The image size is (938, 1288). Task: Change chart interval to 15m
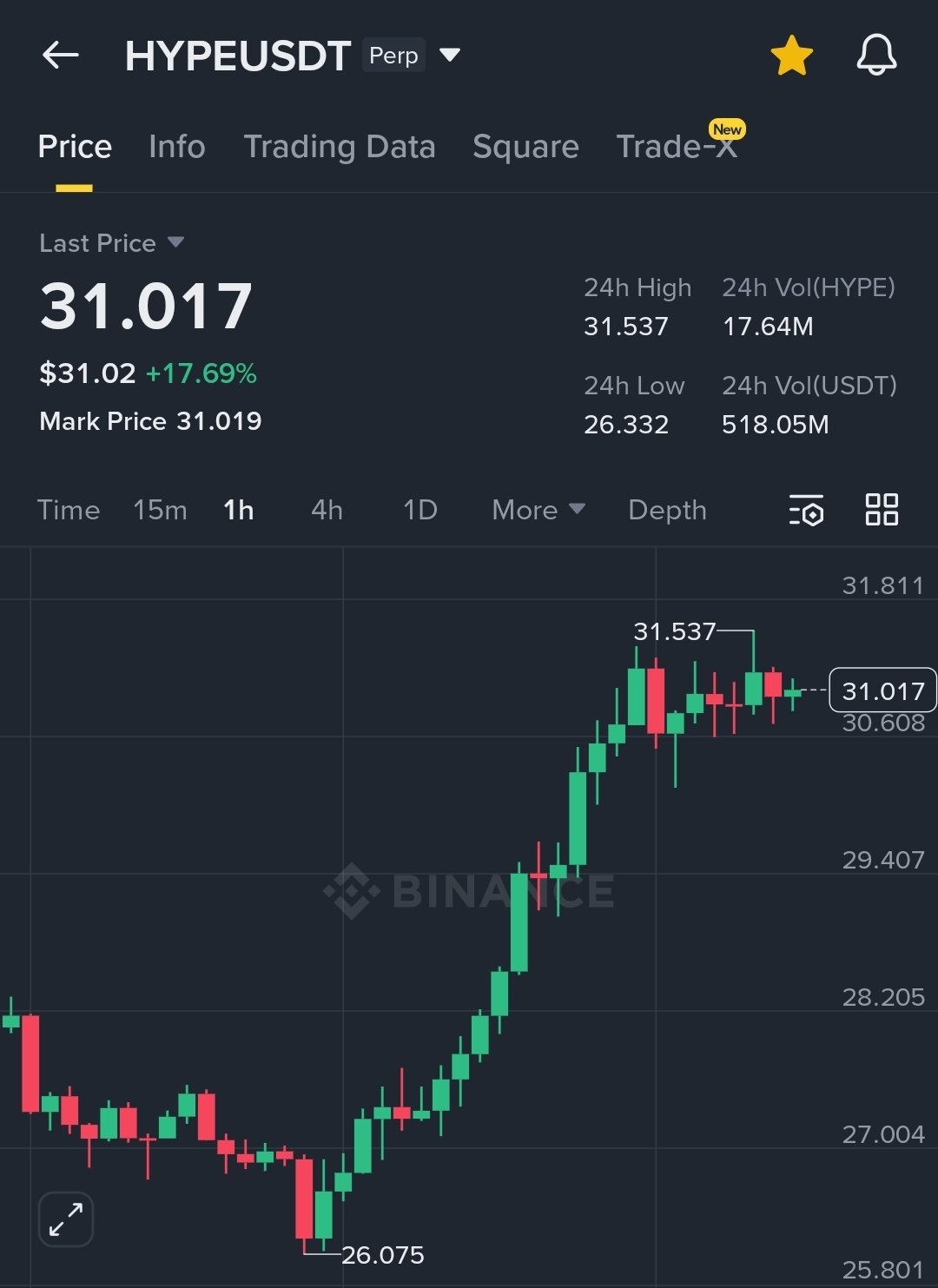160,510
